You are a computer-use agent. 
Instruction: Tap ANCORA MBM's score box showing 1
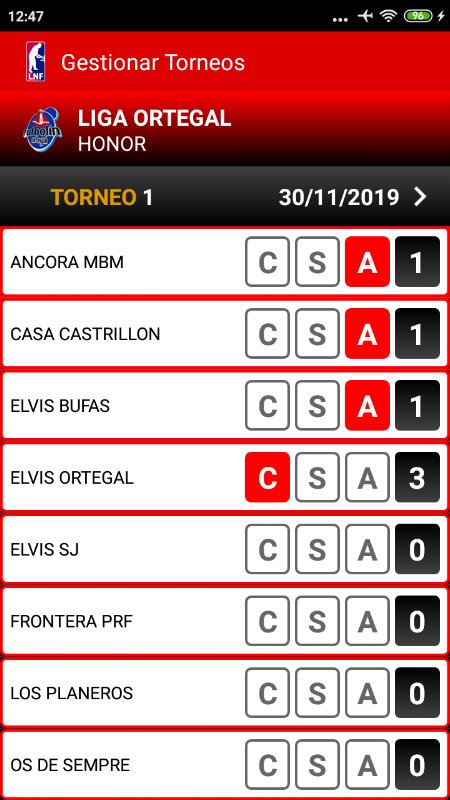pyautogui.click(x=417, y=262)
